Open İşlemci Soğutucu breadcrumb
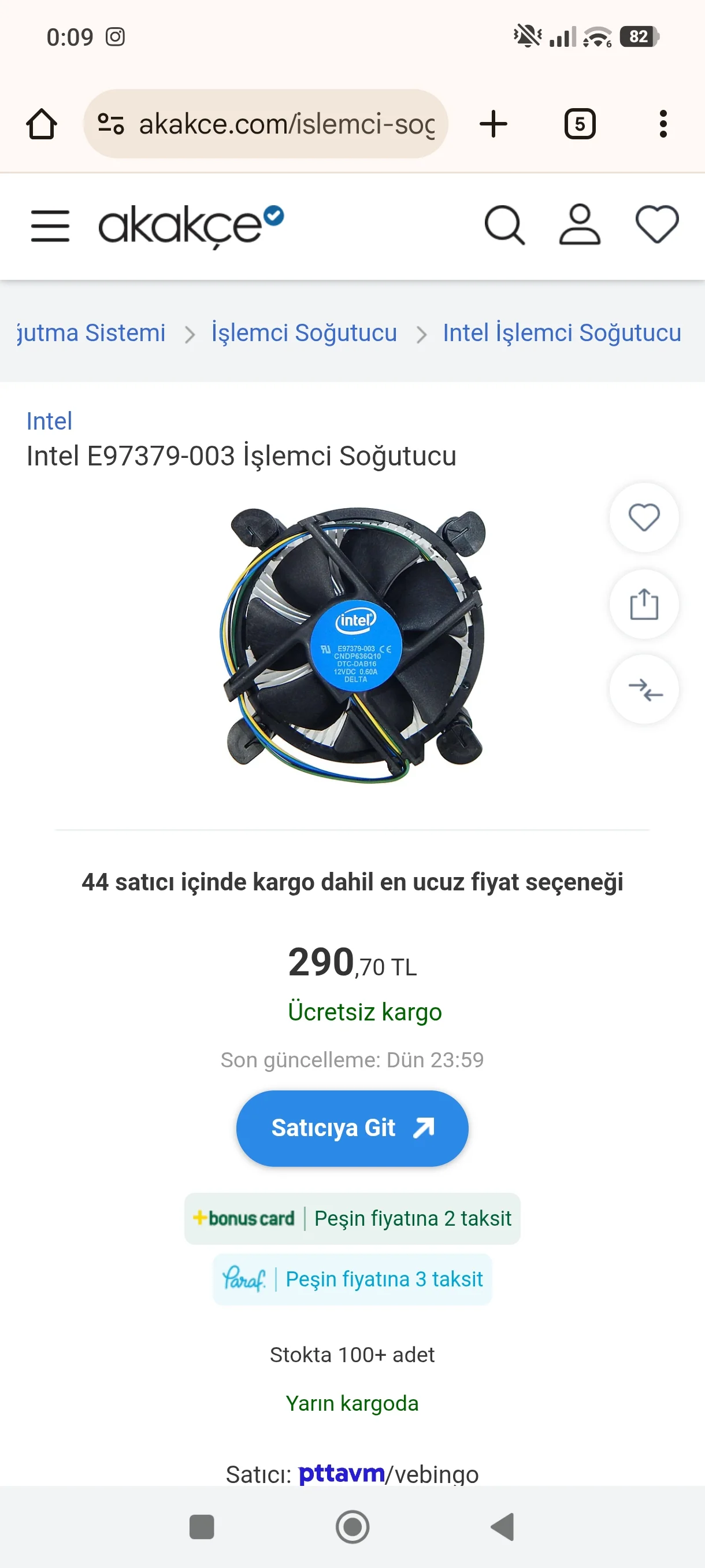This screenshot has width=705, height=1568. click(x=303, y=333)
